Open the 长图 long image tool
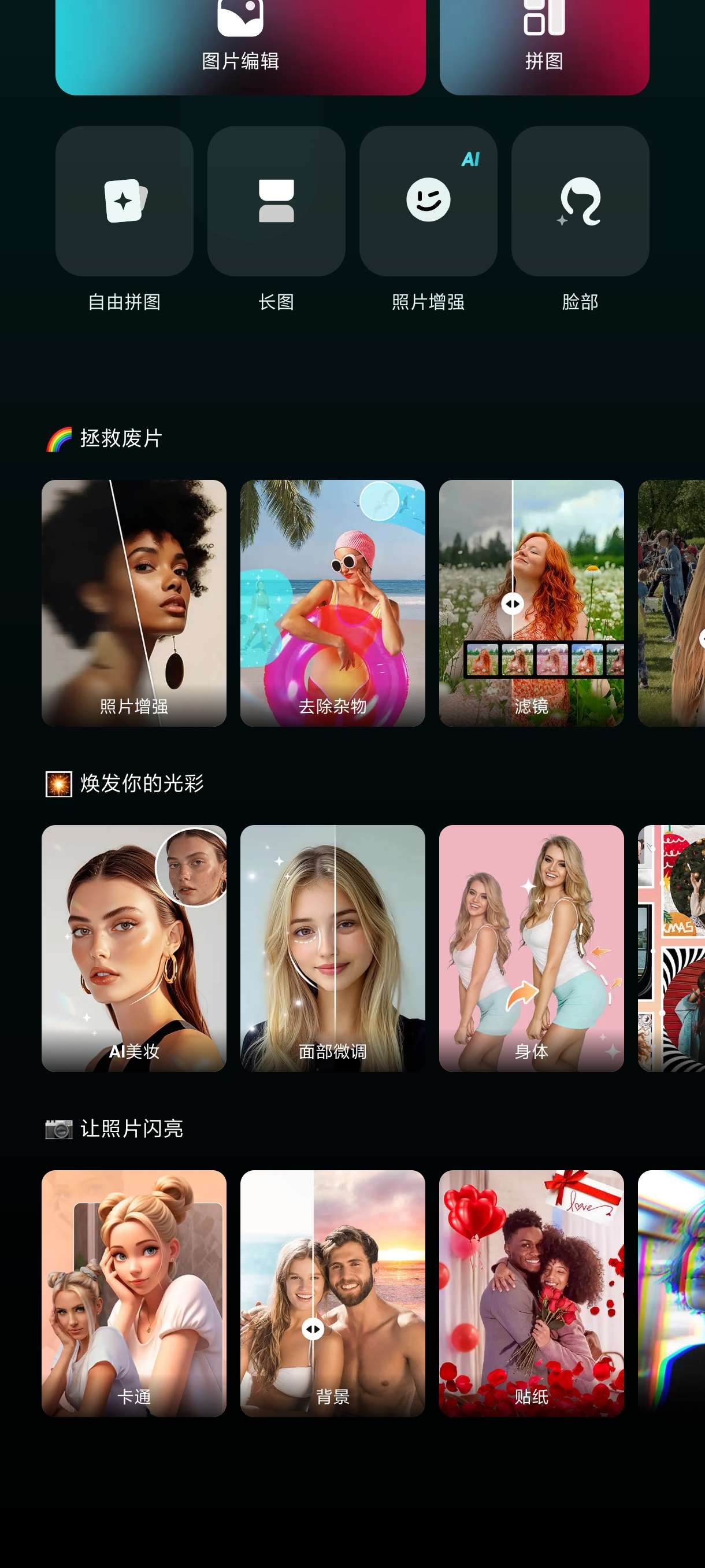The width and height of the screenshot is (705, 1568). (x=276, y=201)
